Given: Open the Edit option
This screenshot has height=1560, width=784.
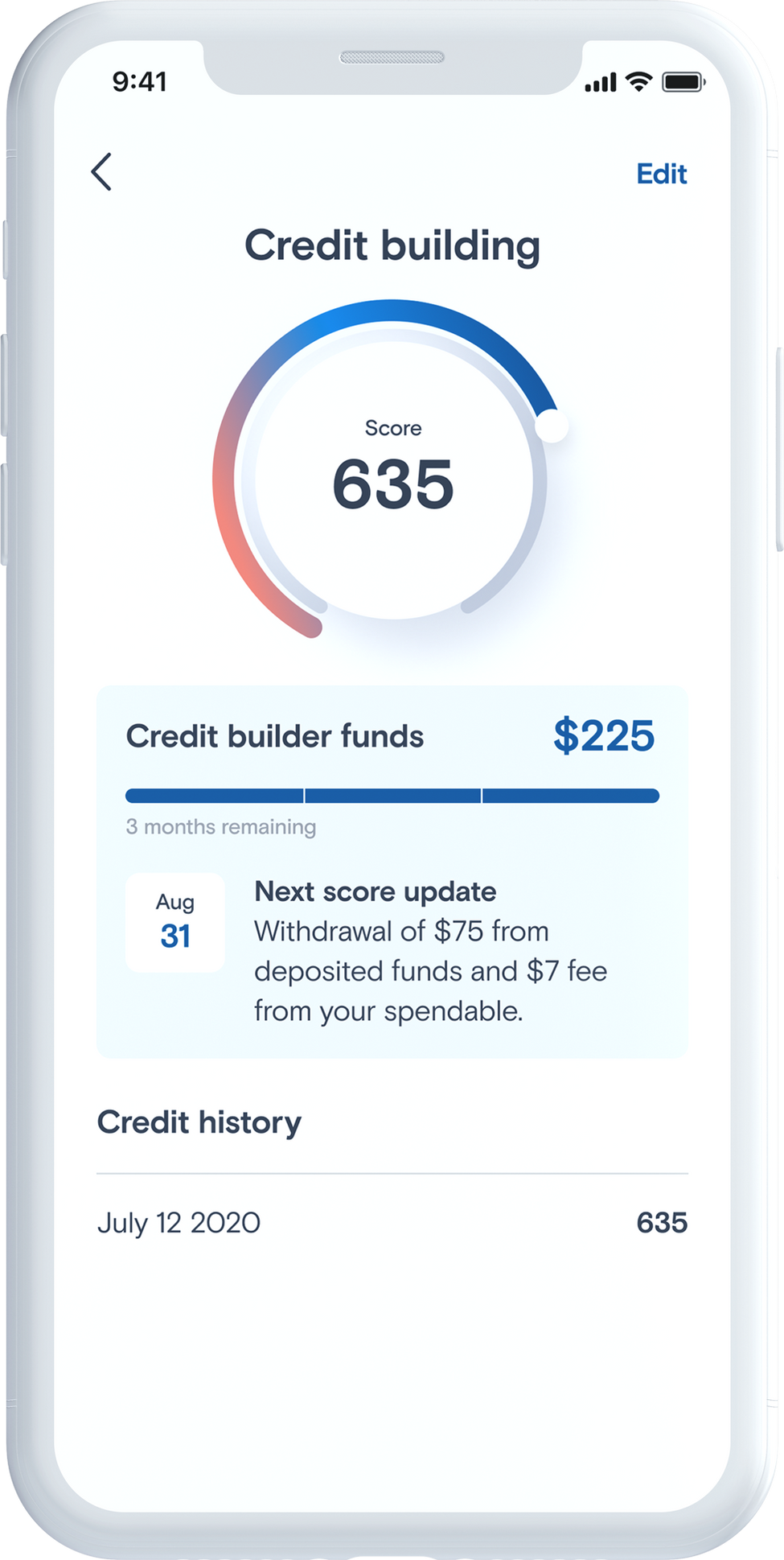Looking at the screenshot, I should click(x=661, y=172).
